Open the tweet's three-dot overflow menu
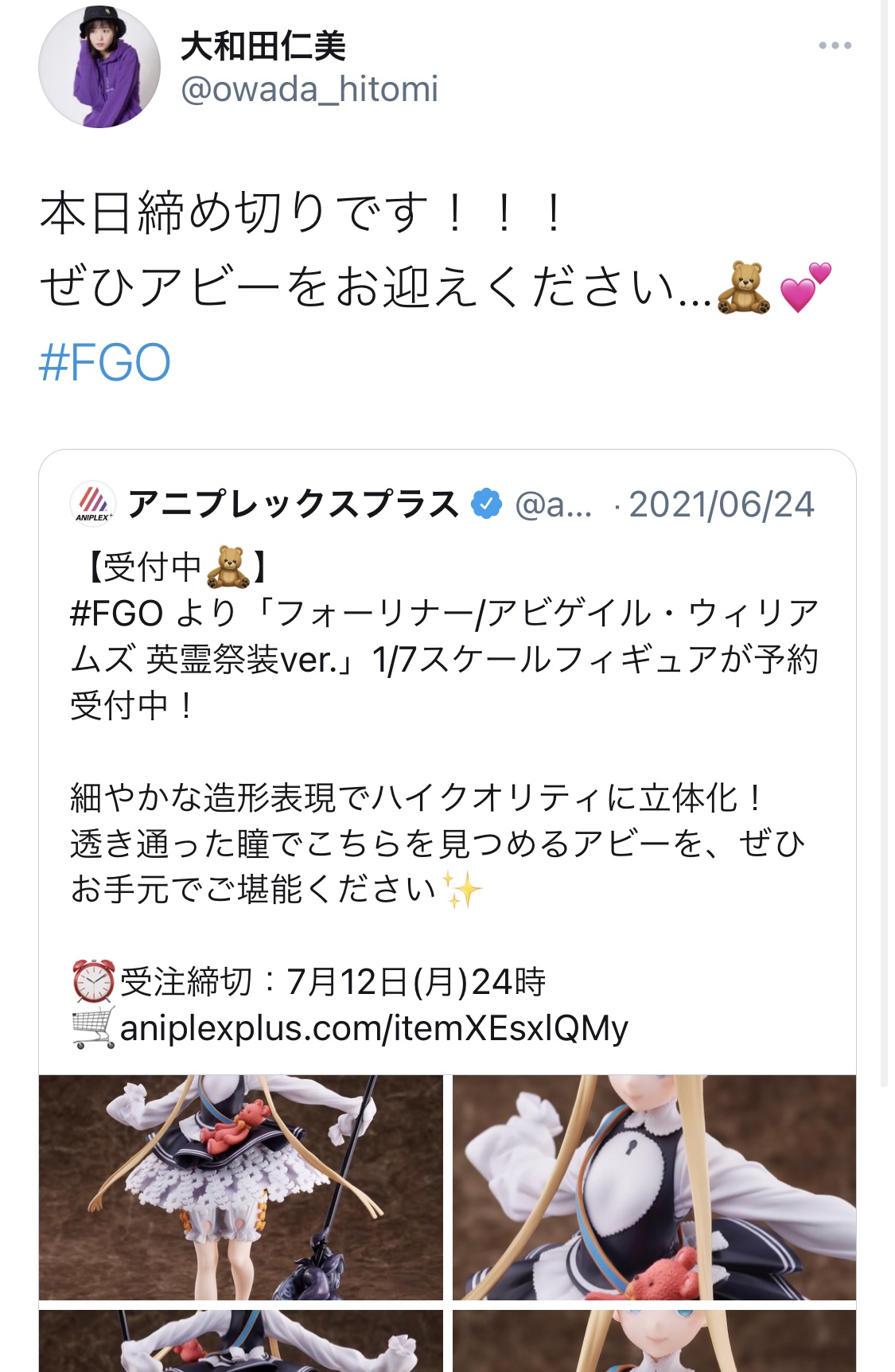The width and height of the screenshot is (895, 1372). (835, 46)
